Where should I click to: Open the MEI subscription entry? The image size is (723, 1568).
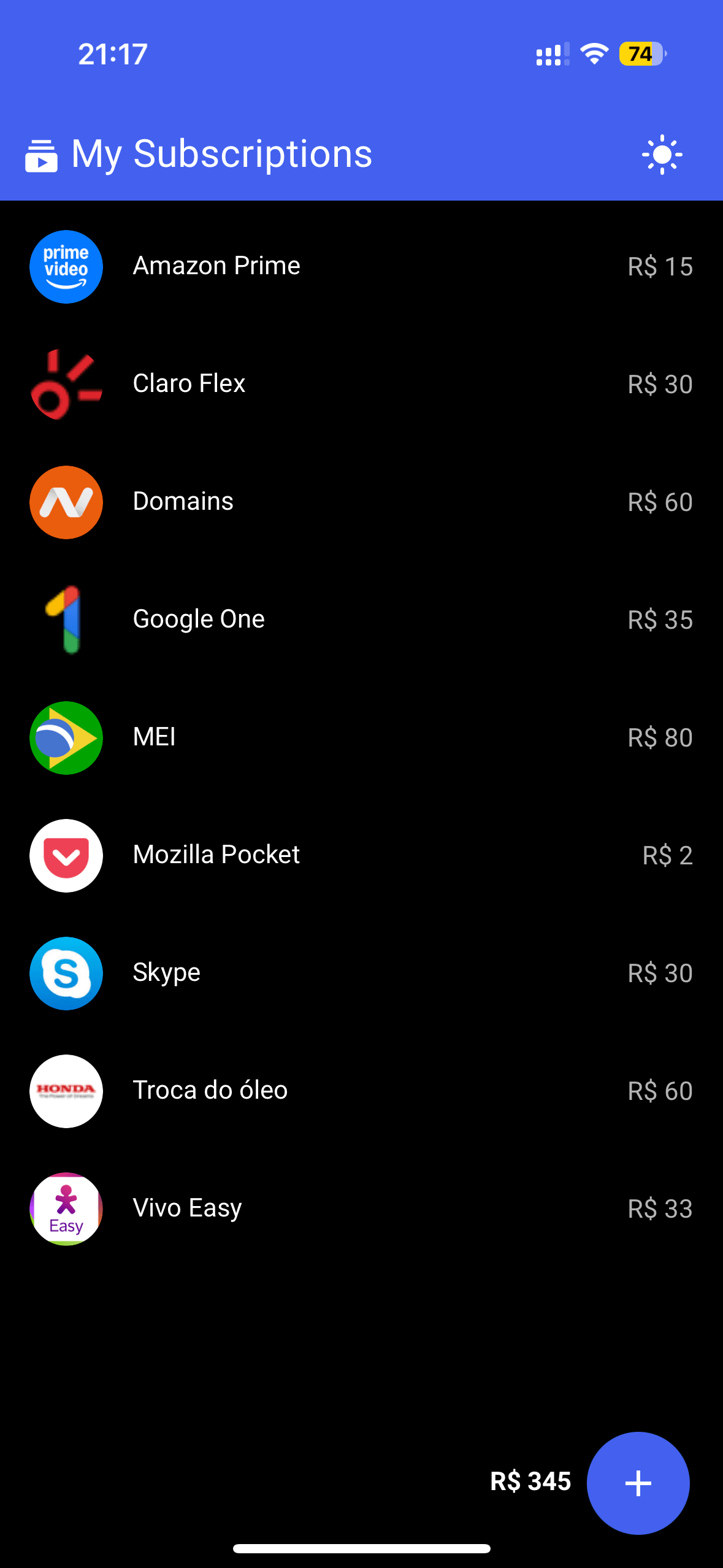point(361,737)
